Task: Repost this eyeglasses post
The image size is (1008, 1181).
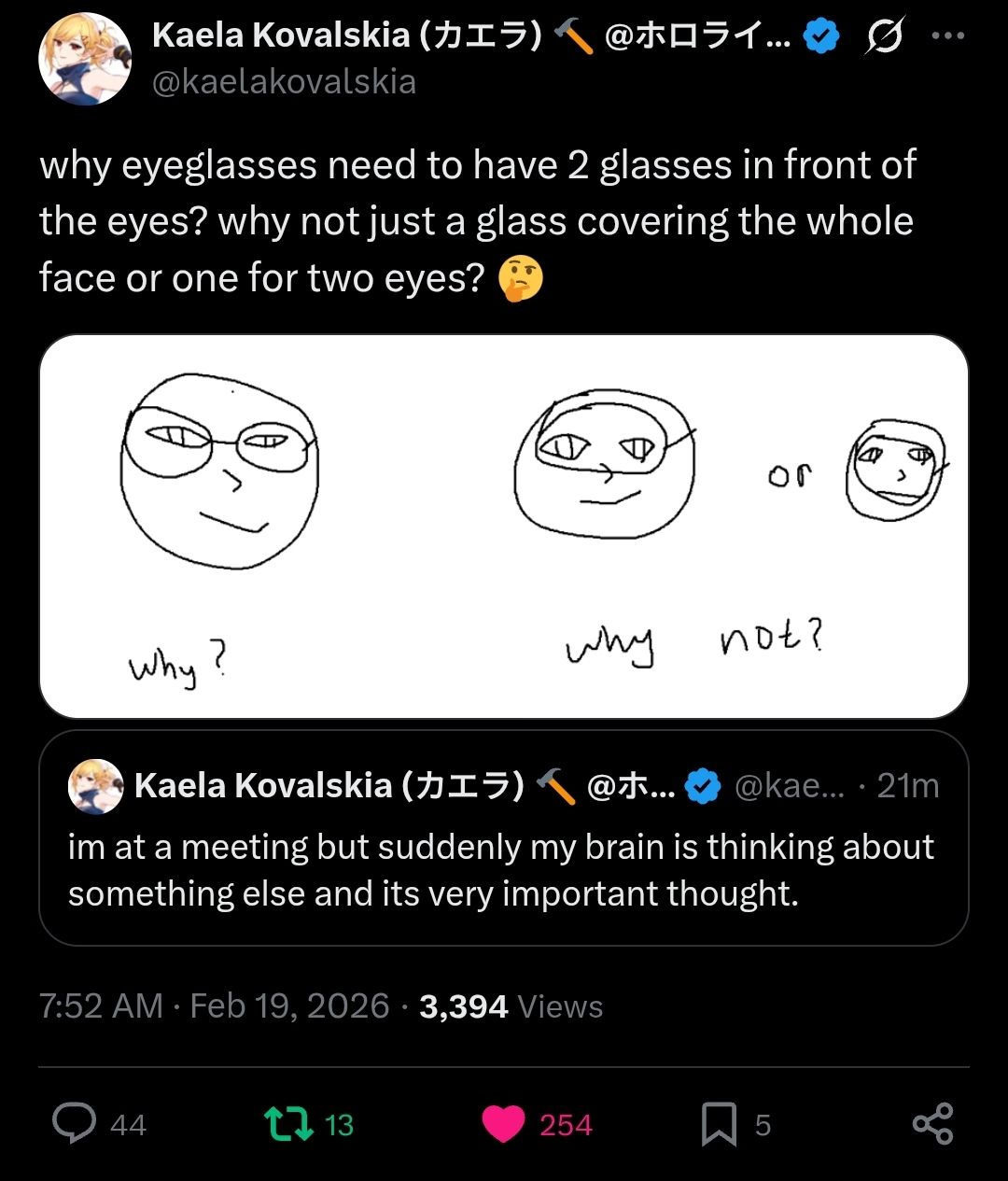Action: pyautogui.click(x=287, y=1123)
